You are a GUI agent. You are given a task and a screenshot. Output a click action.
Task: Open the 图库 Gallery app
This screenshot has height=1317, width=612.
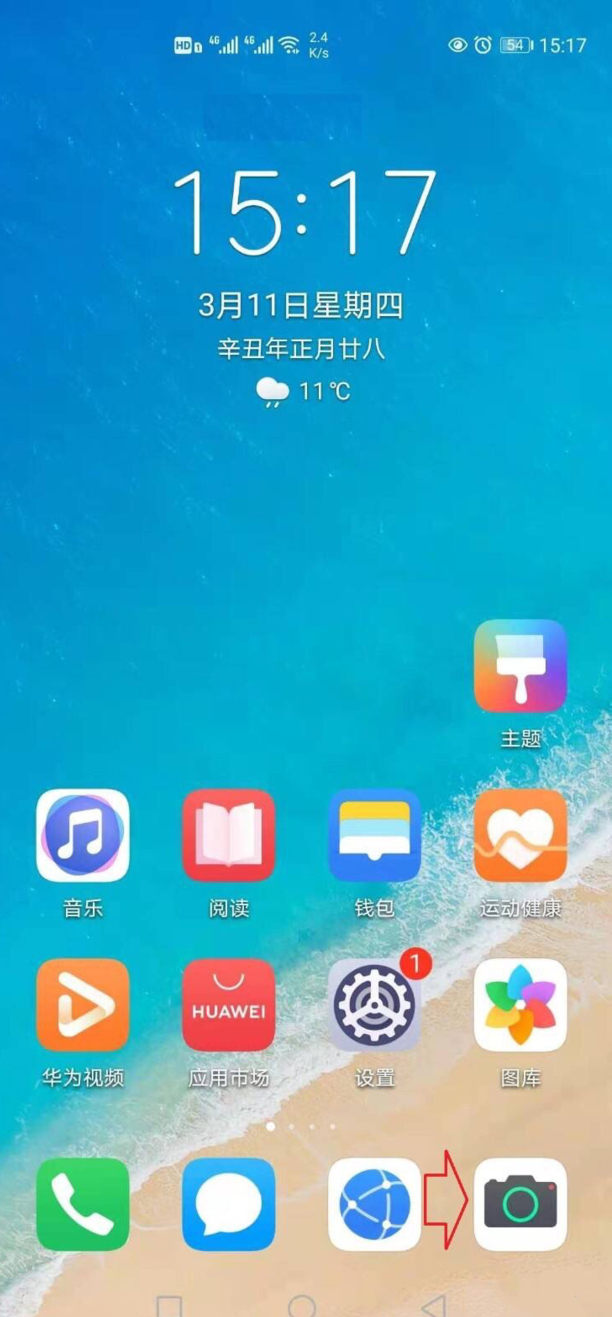point(520,1005)
